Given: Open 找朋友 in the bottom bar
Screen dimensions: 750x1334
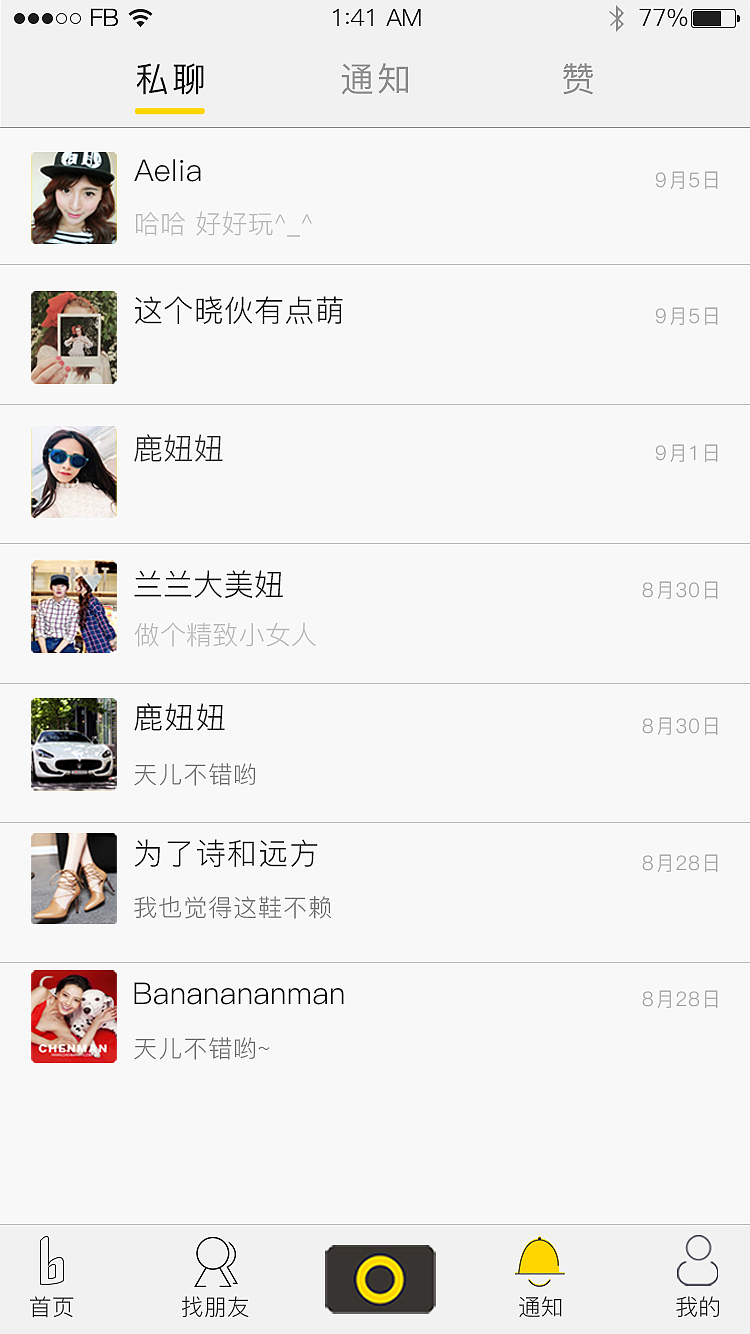Looking at the screenshot, I should [x=215, y=1277].
